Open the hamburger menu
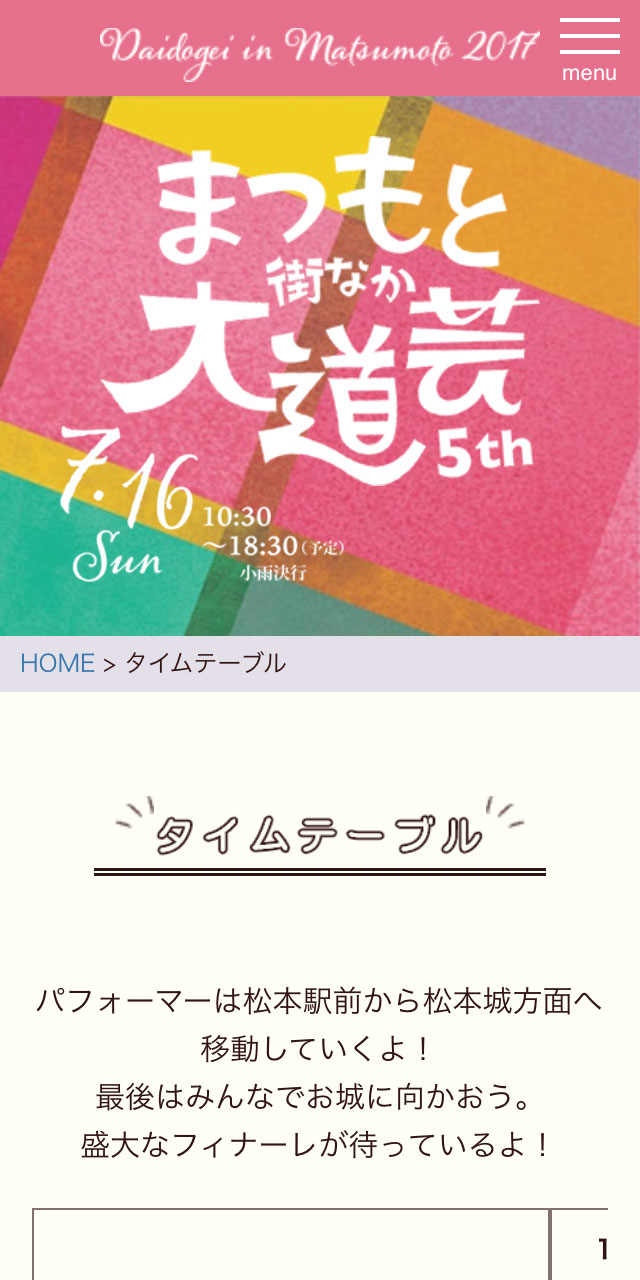The height and width of the screenshot is (1280, 640). [589, 49]
